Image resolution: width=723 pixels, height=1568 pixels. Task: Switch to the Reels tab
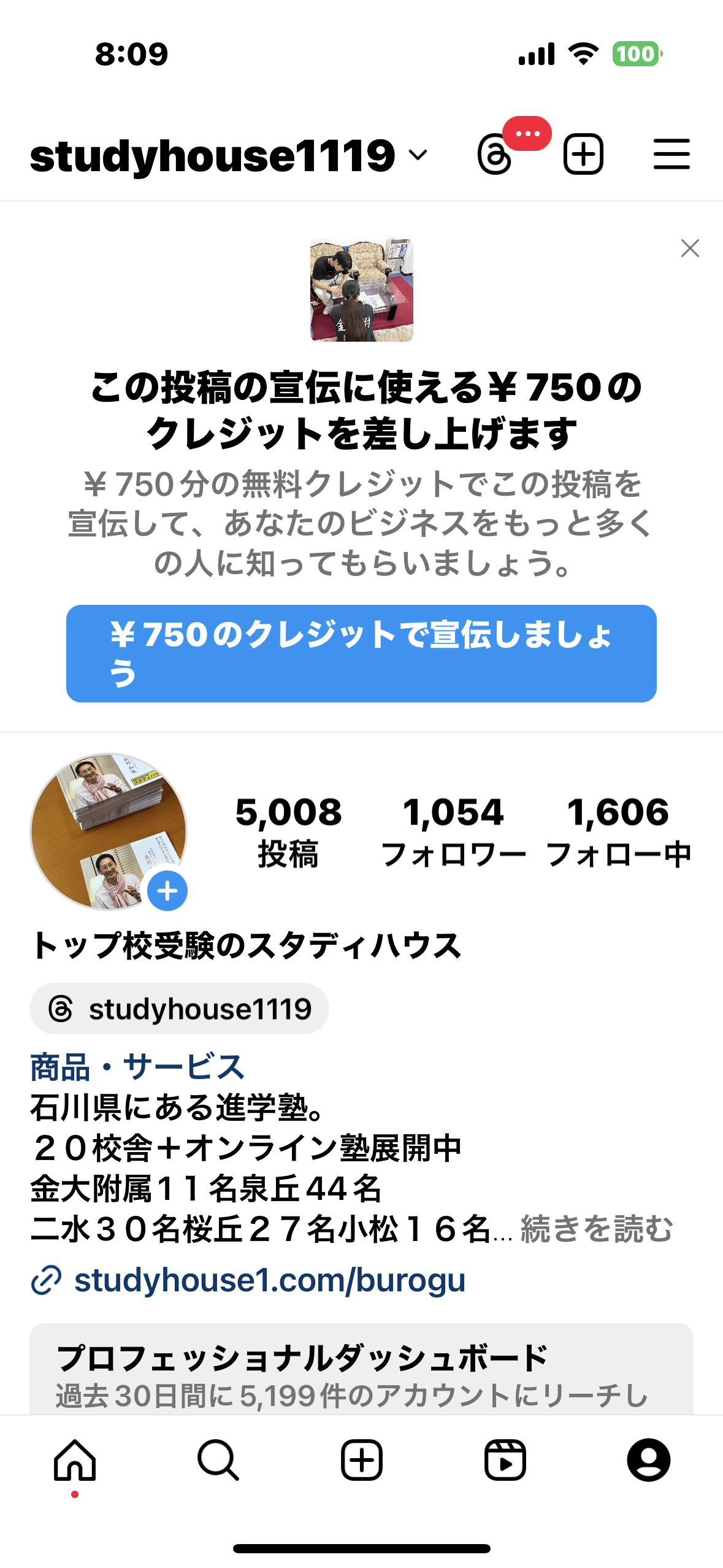(x=505, y=1460)
